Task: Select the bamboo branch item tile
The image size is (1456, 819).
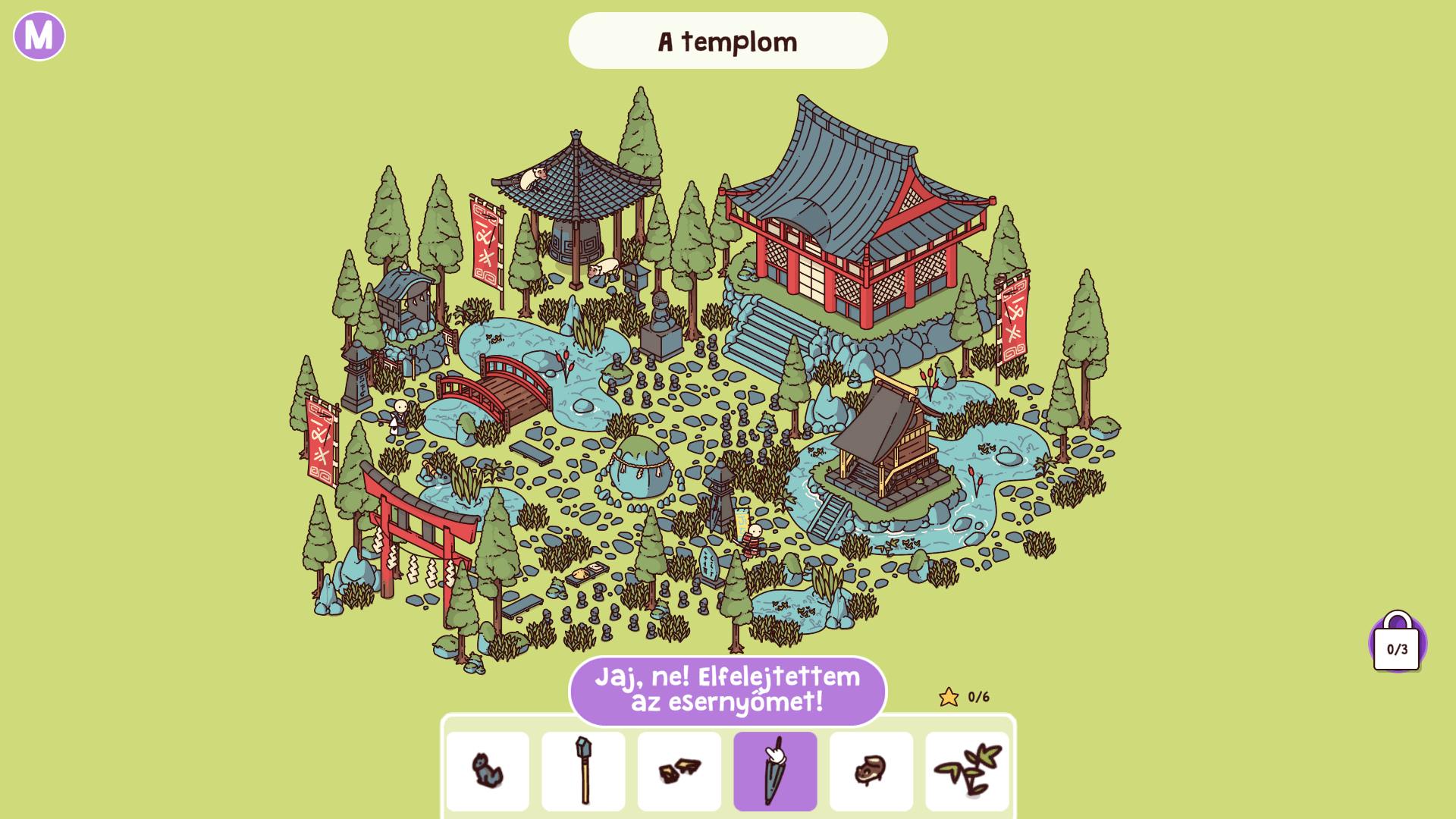Action: click(x=967, y=770)
